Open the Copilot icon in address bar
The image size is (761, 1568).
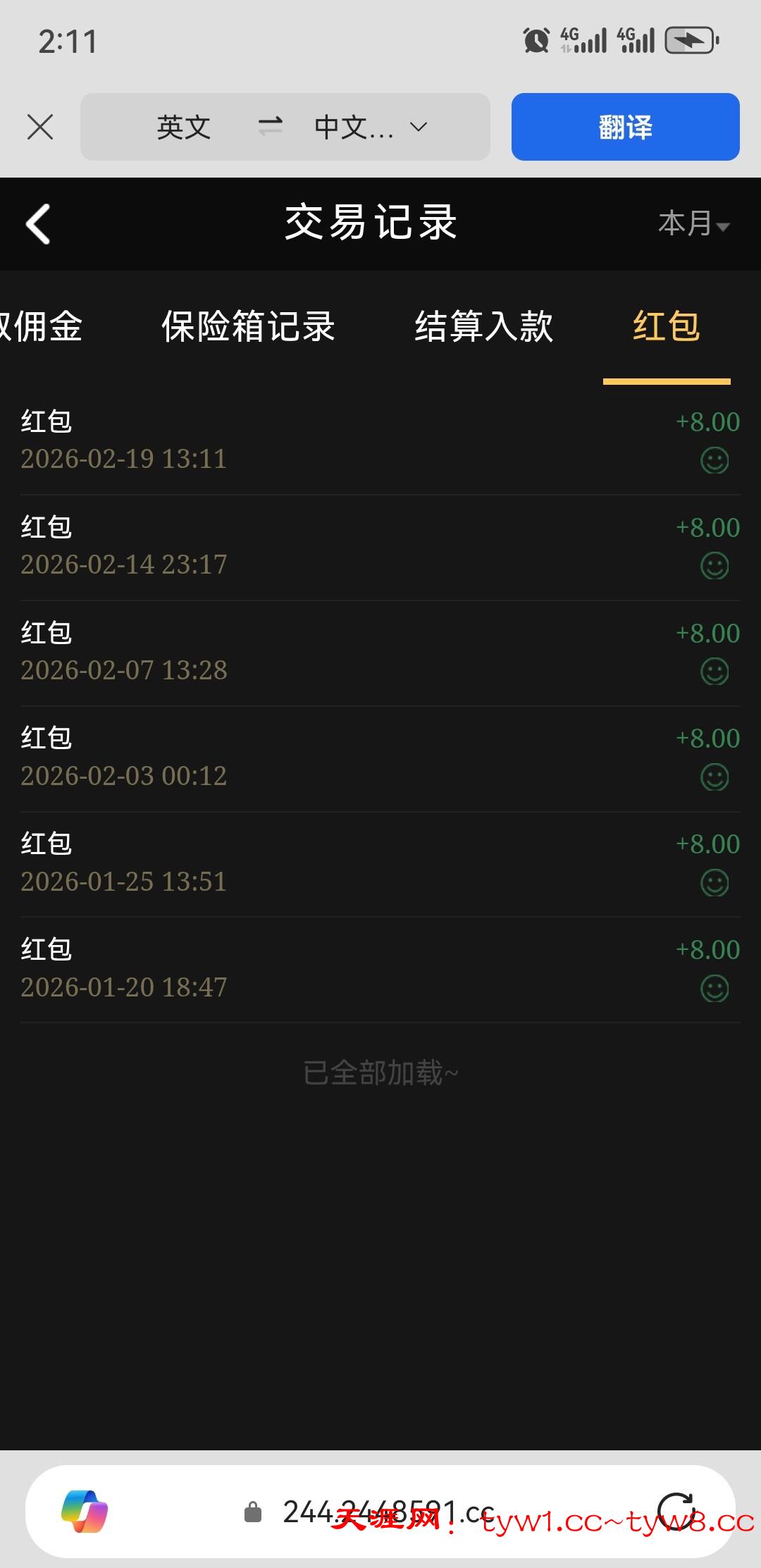point(85,1512)
